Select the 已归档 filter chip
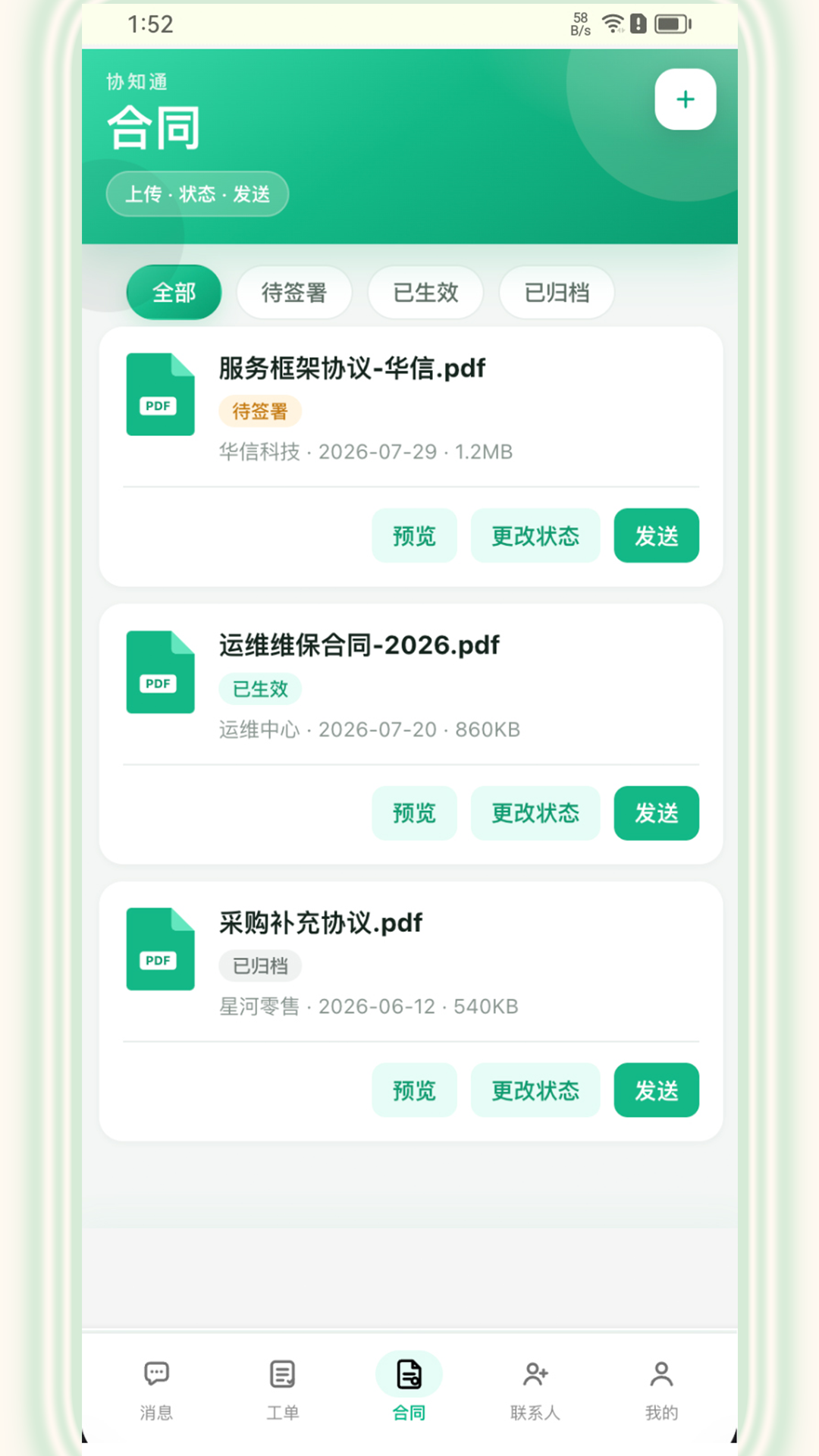 (x=557, y=292)
